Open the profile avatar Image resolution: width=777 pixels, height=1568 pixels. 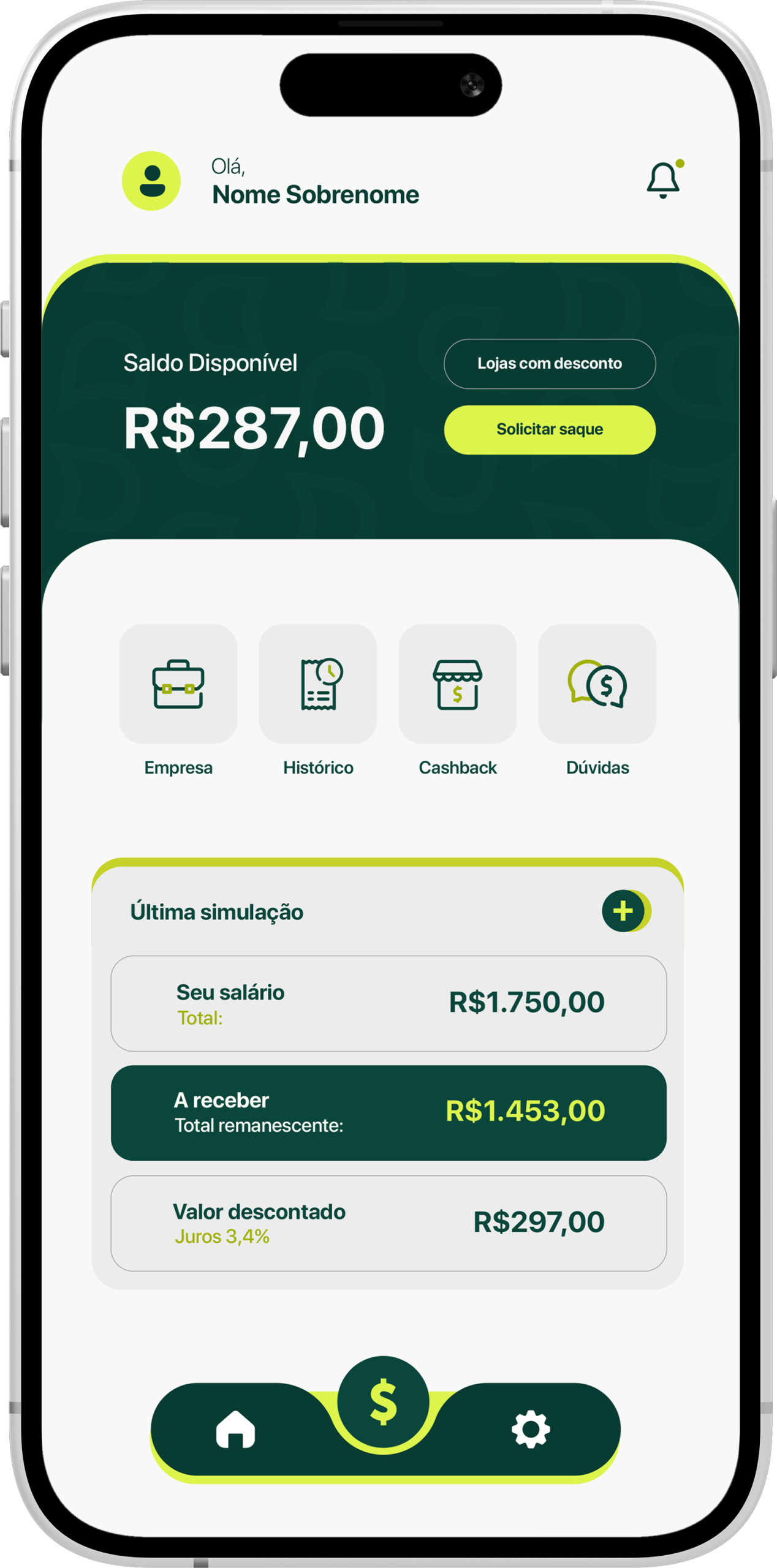coord(151,181)
